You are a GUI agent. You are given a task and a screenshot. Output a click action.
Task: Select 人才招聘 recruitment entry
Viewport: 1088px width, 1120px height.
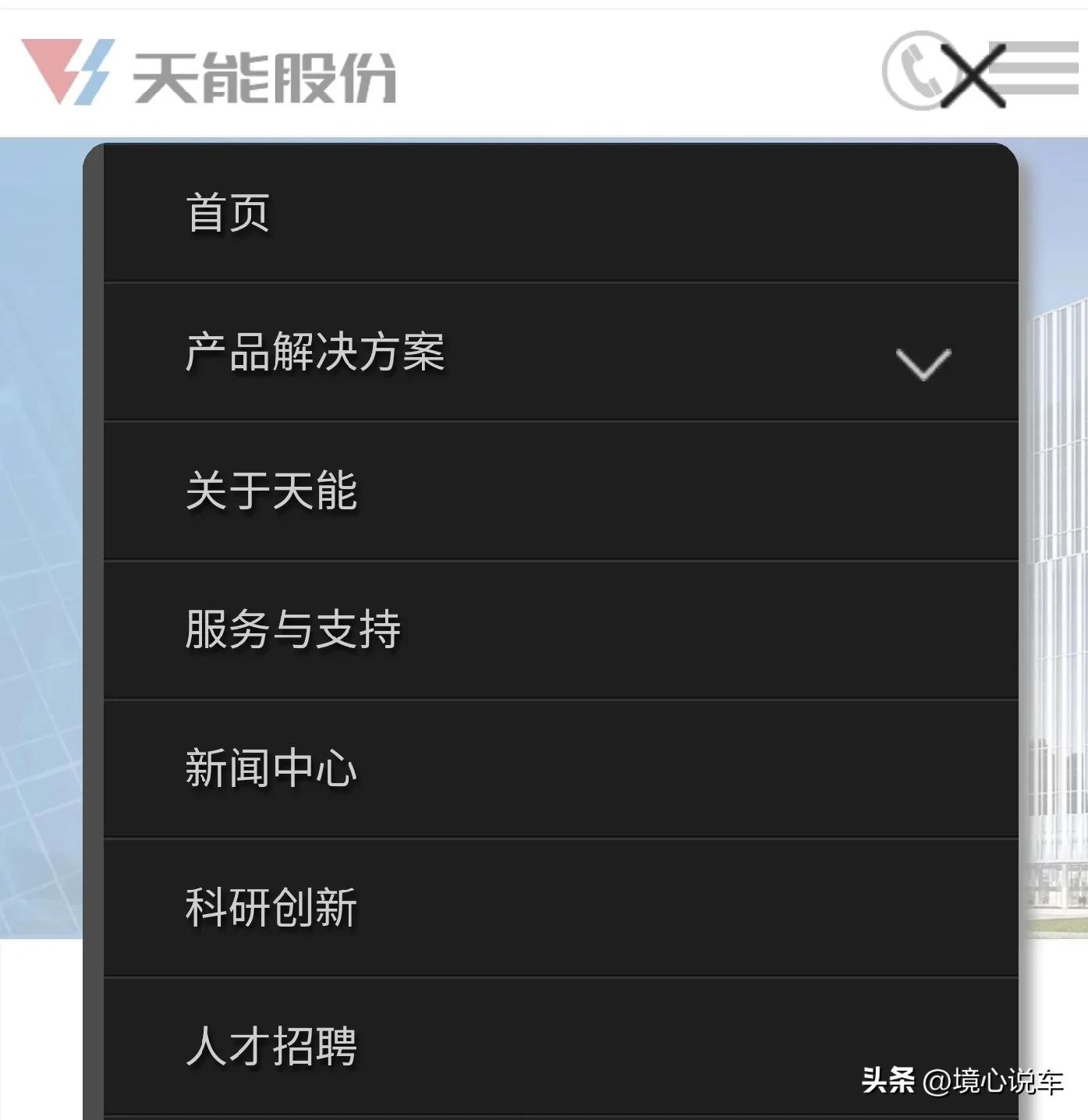[271, 1046]
